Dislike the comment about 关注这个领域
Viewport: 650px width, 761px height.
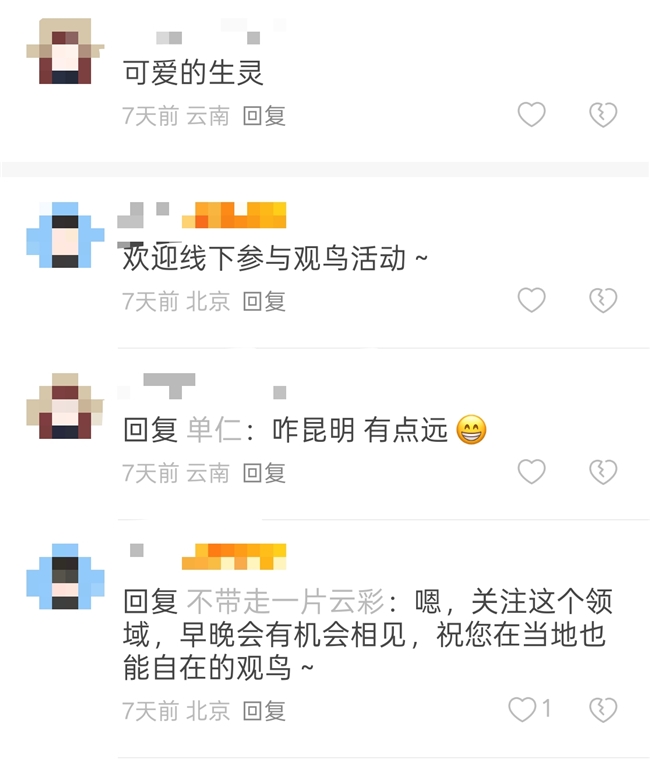(602, 709)
